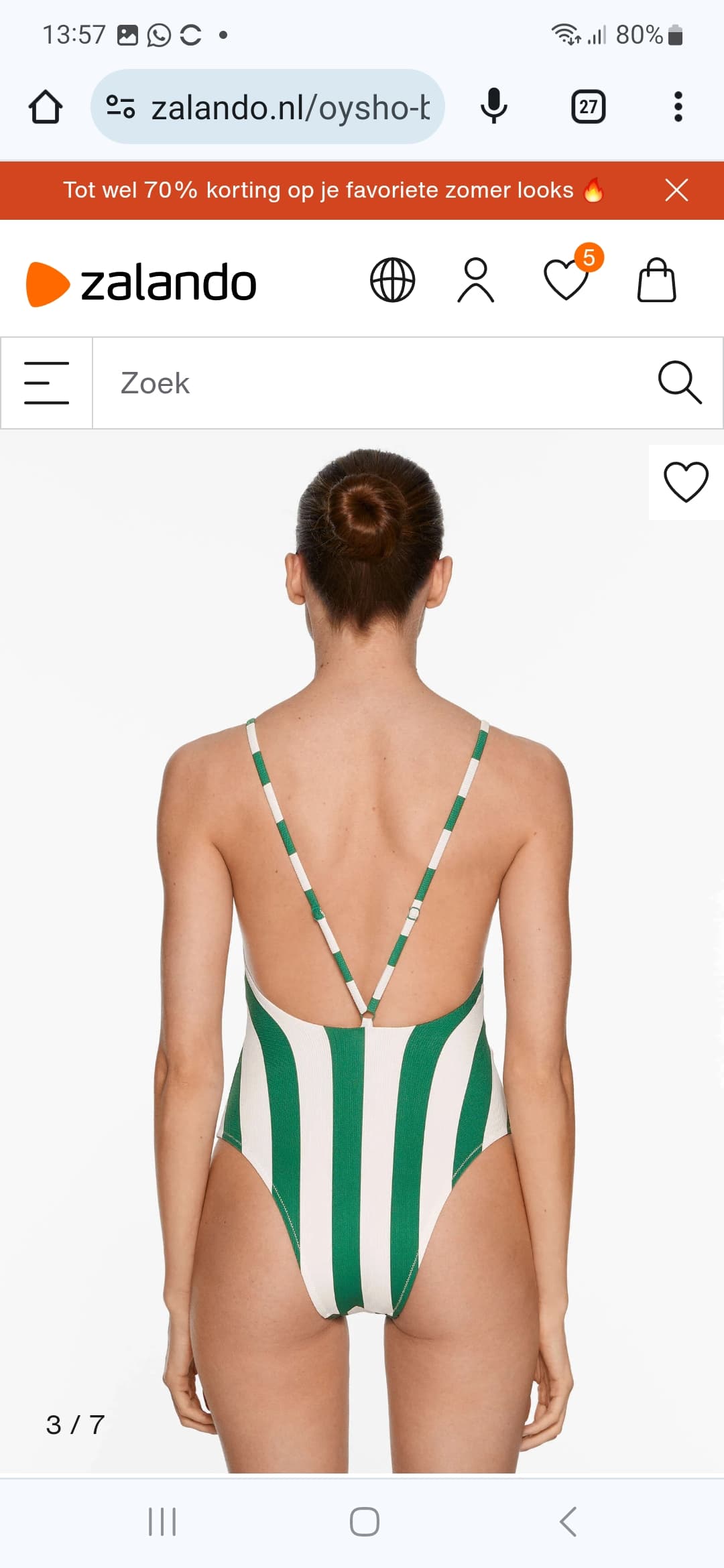Open the hamburger category menu
724x1568 pixels.
click(x=46, y=383)
